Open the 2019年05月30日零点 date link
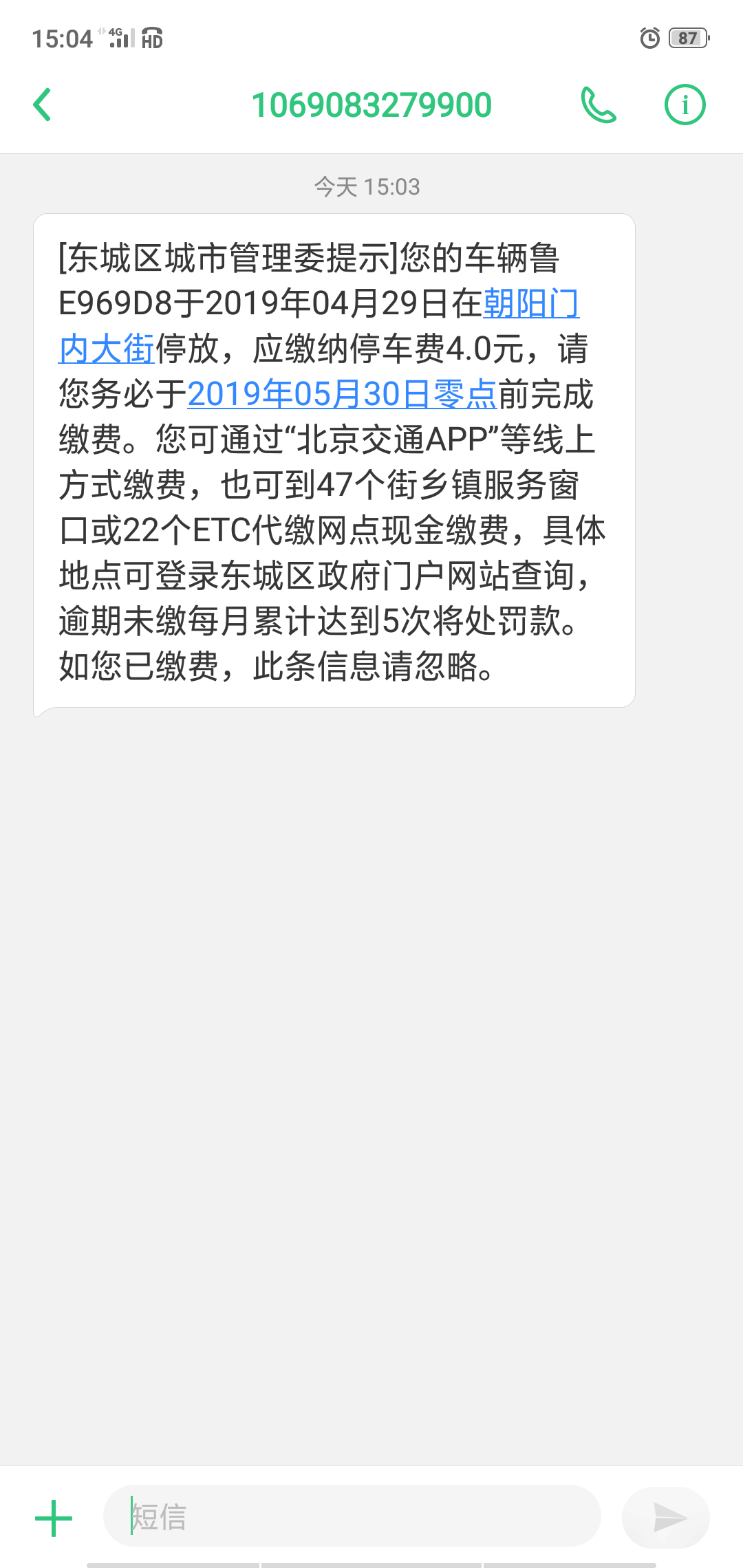Image resolution: width=743 pixels, height=1568 pixels. click(342, 394)
